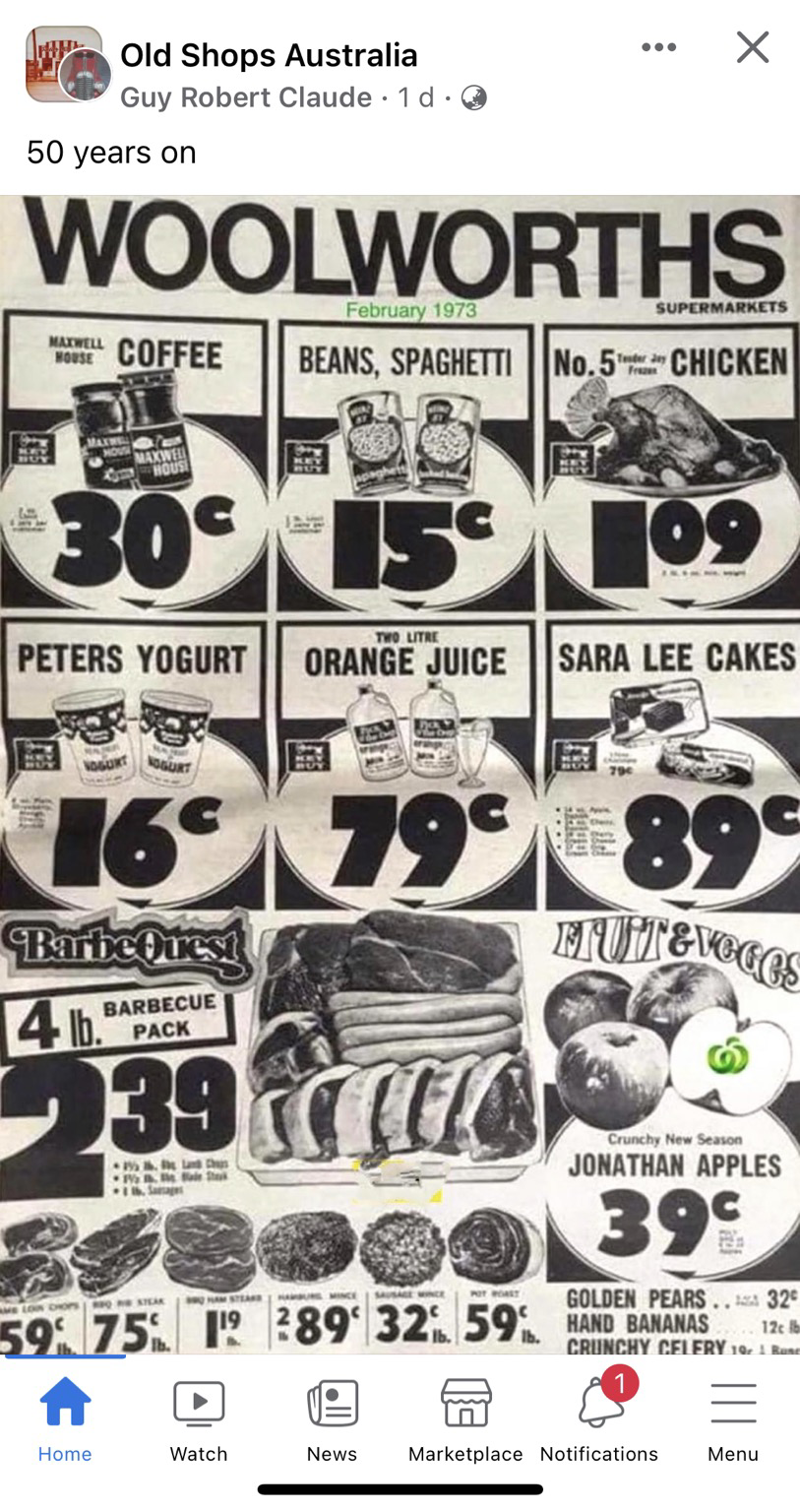Open the Old Shops Australia group page

269,55
